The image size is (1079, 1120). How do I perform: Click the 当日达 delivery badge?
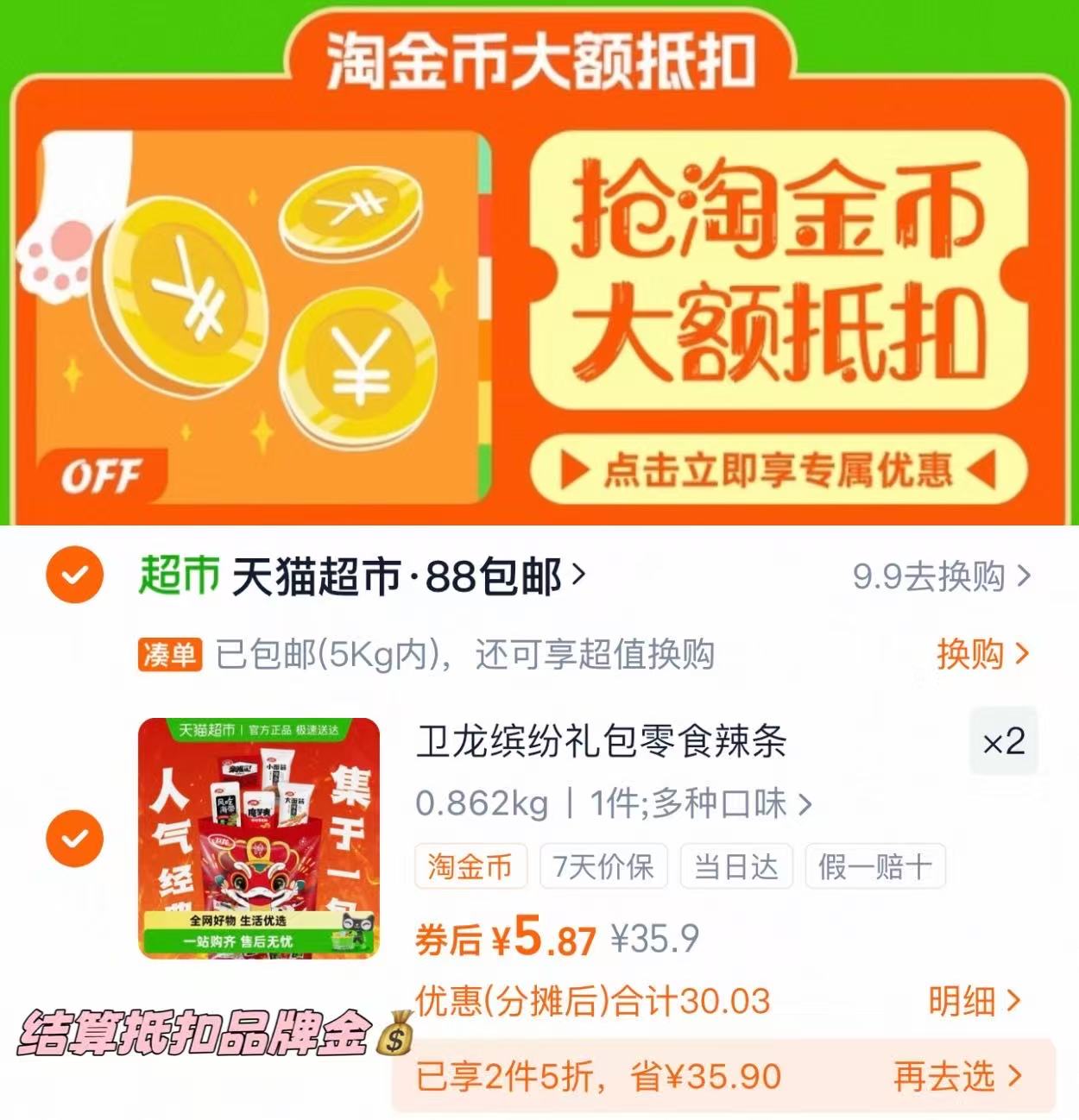(735, 868)
